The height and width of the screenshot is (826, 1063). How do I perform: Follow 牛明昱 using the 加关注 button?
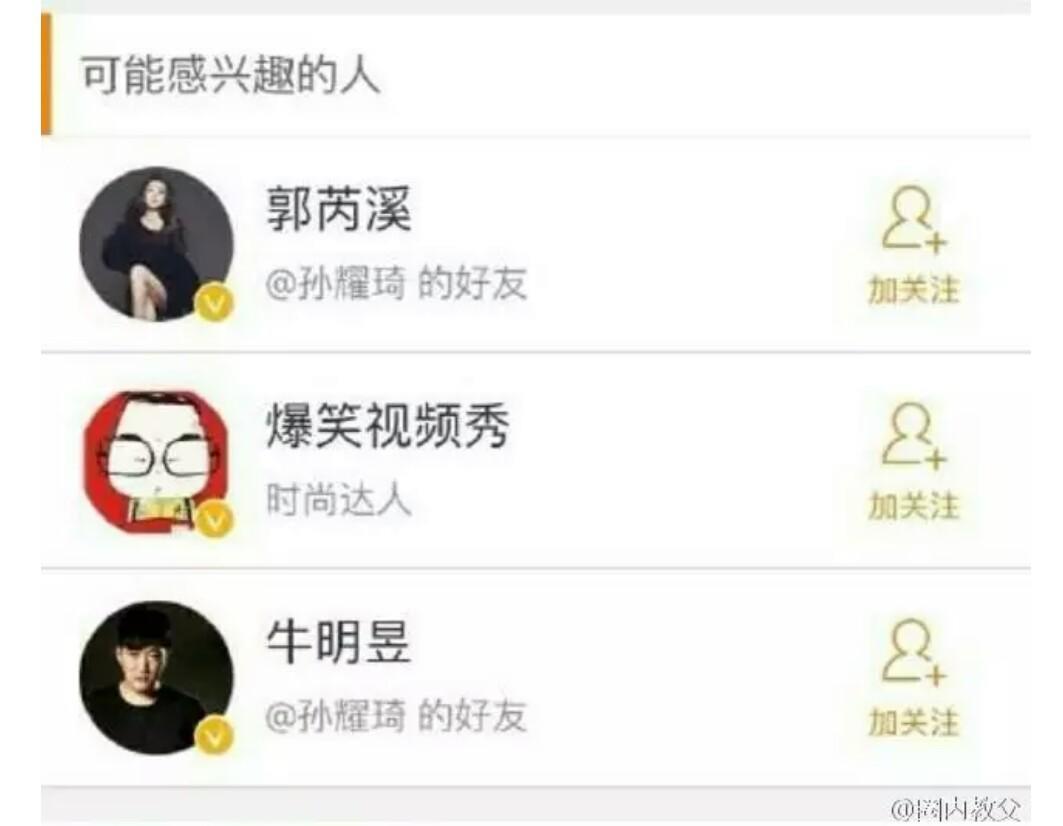[912, 680]
